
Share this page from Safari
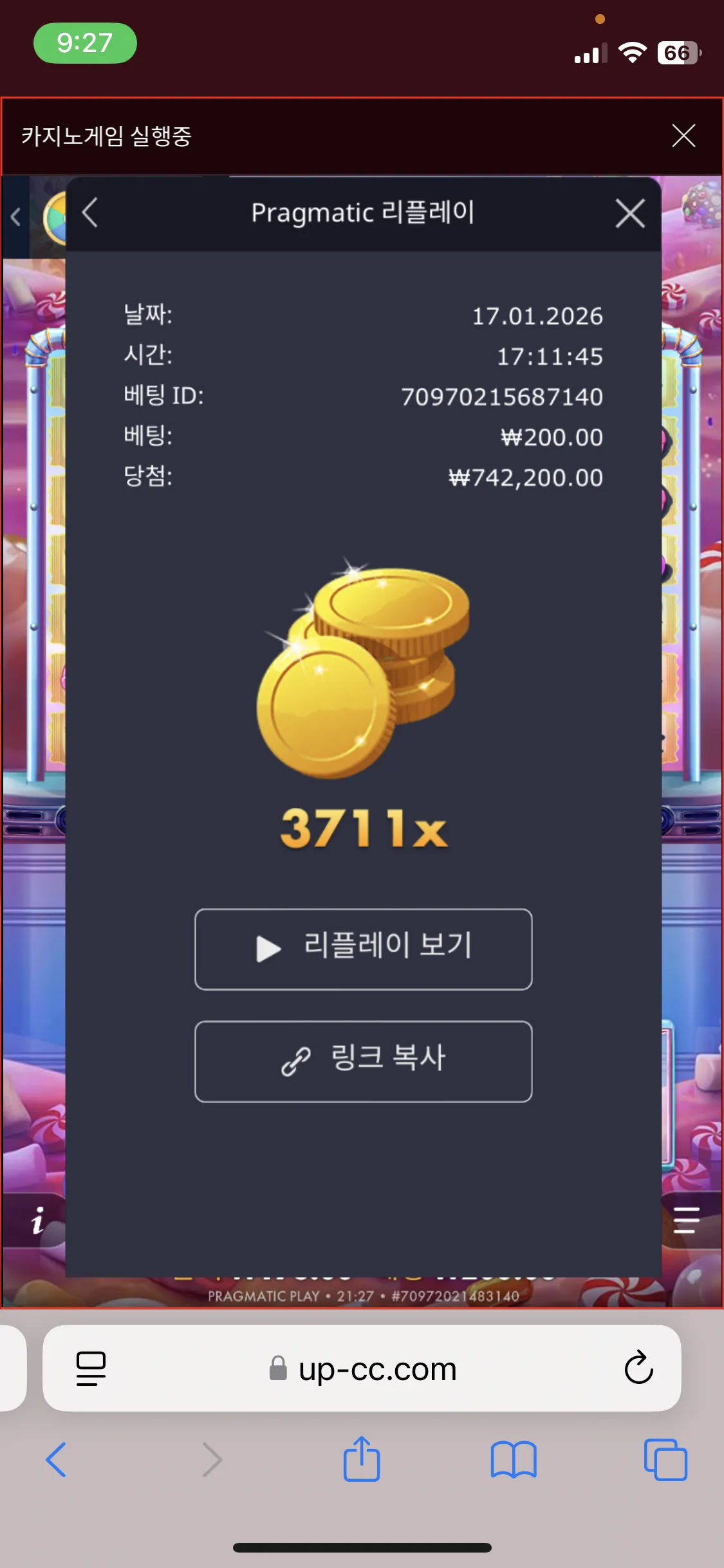[x=362, y=1458]
